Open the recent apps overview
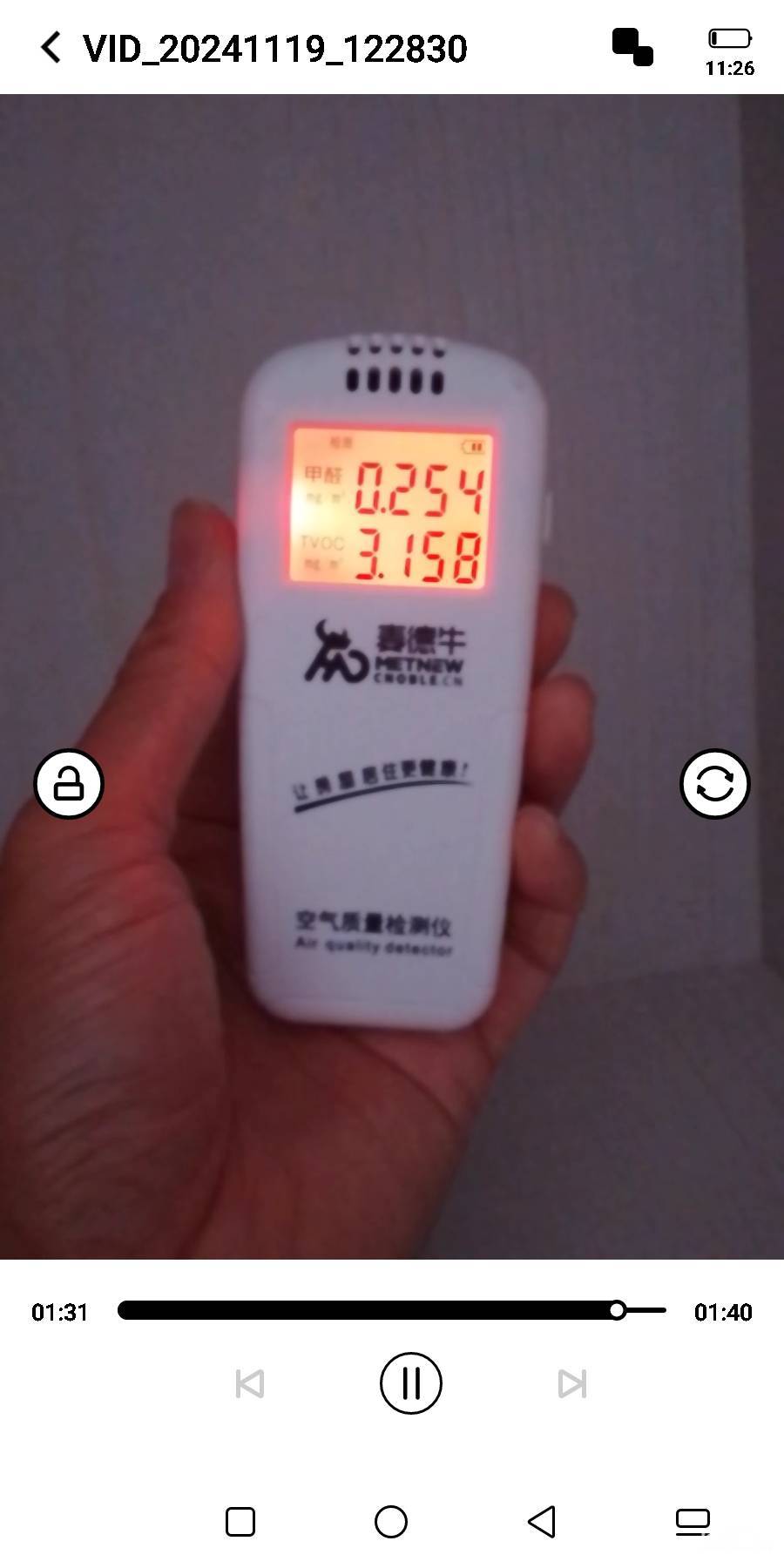Screen dimensions: 784x1568 point(240,1522)
